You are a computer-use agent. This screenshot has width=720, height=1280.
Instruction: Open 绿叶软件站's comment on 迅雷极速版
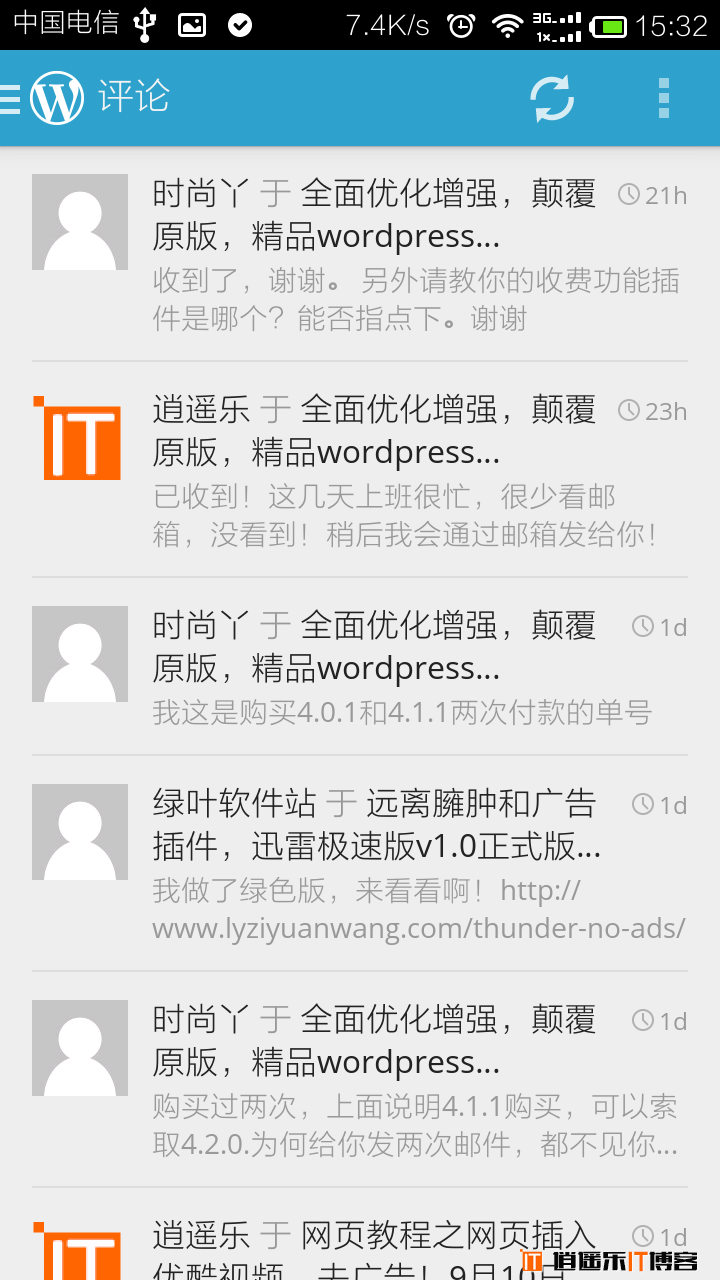coord(360,863)
